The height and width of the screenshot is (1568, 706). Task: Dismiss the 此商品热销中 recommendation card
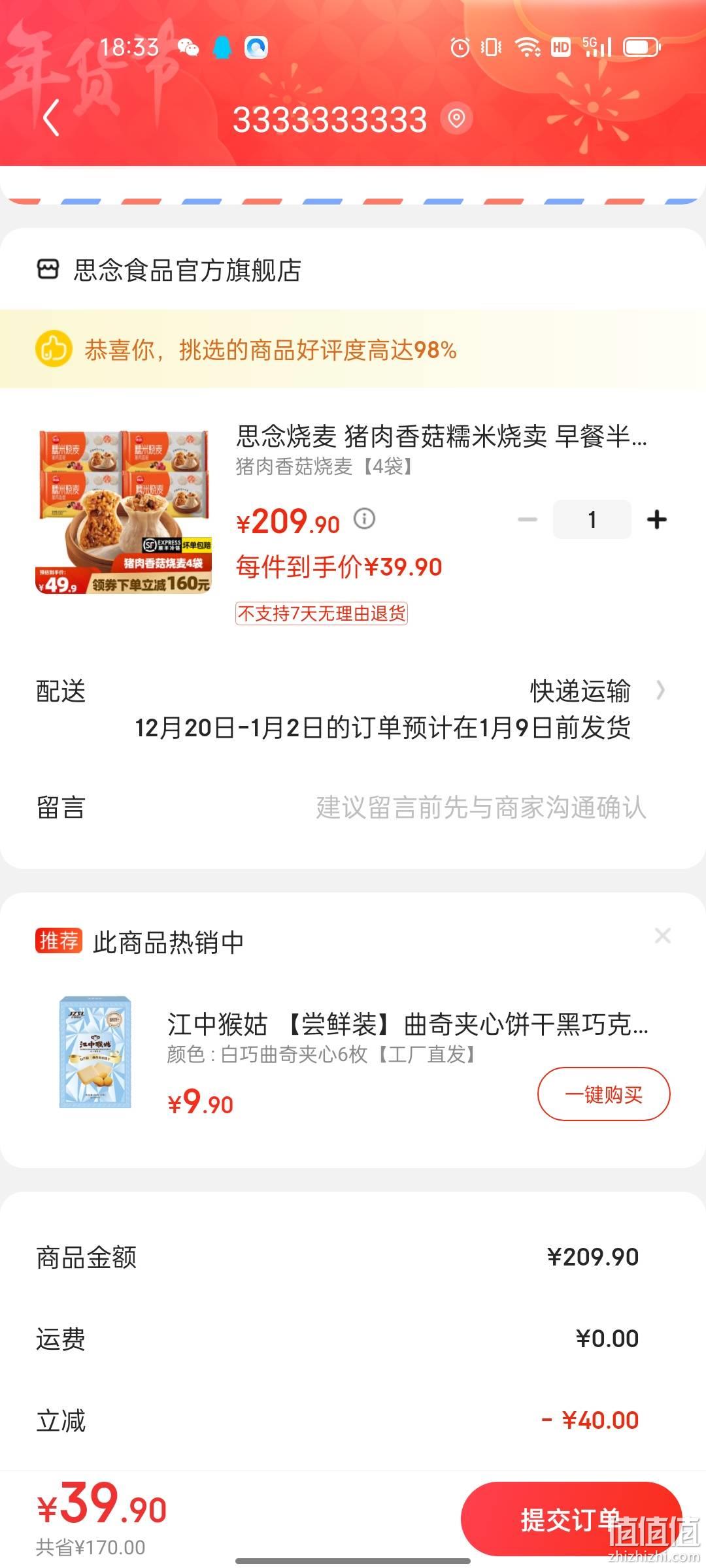pyautogui.click(x=663, y=936)
